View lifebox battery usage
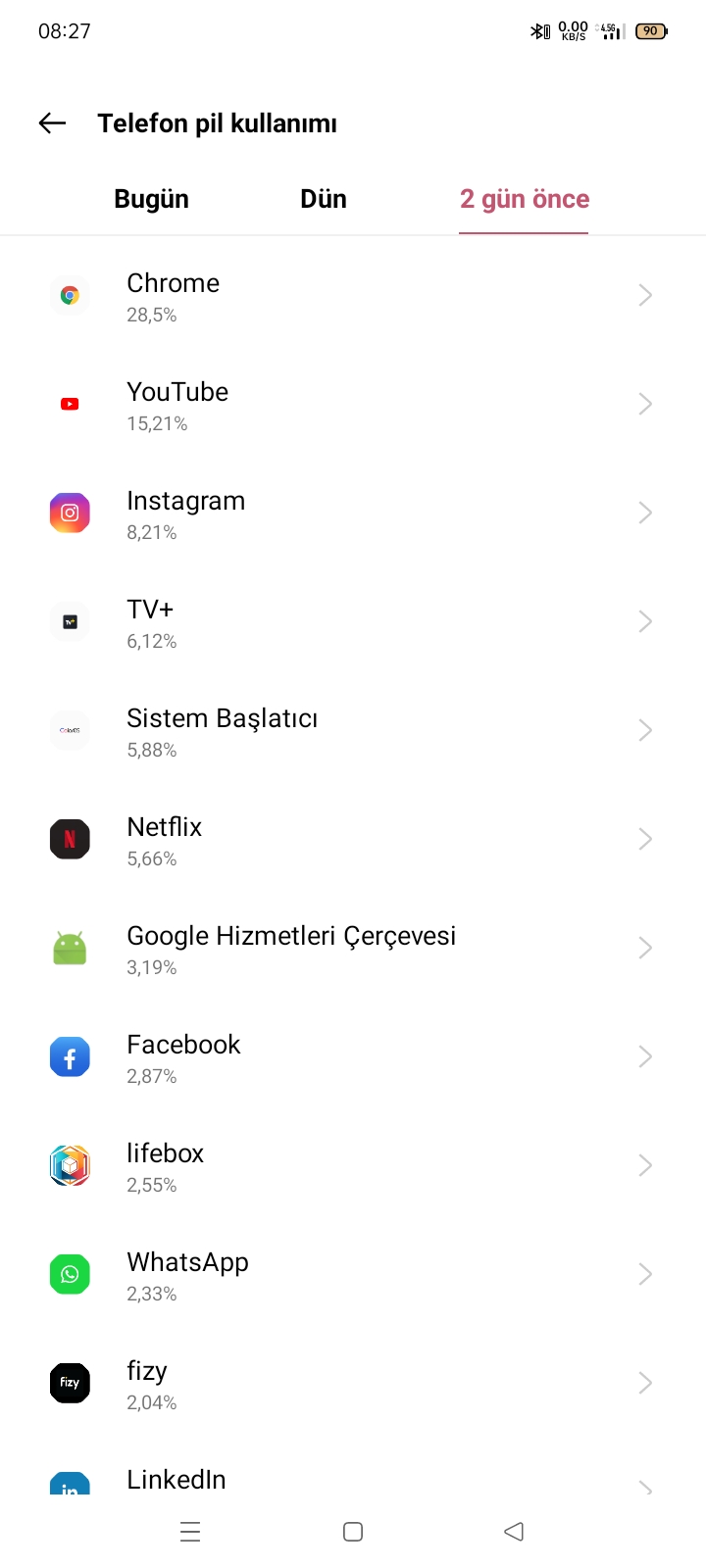The height and width of the screenshot is (1568, 706). [353, 1166]
